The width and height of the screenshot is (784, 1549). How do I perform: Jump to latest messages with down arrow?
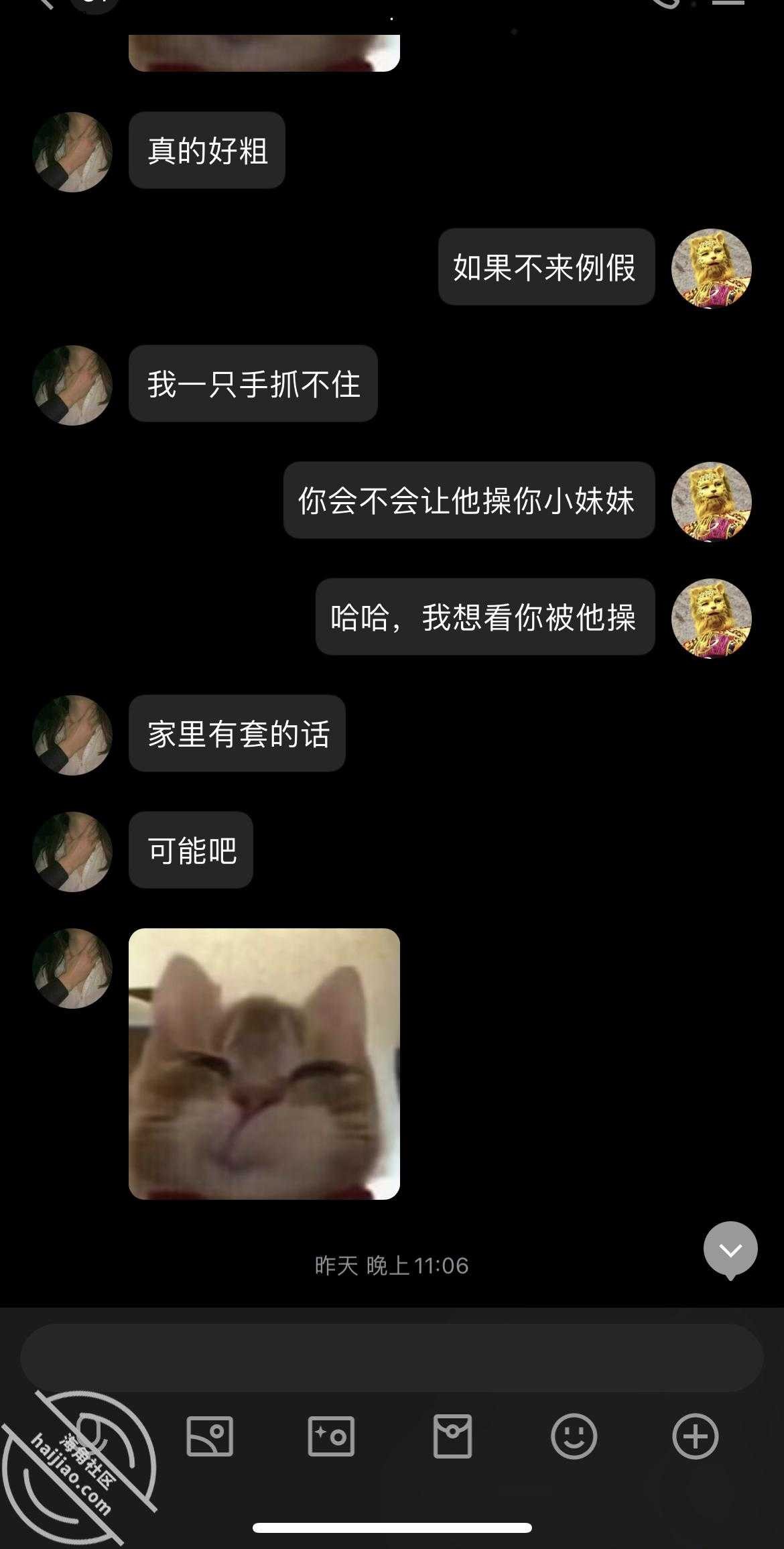[730, 1249]
